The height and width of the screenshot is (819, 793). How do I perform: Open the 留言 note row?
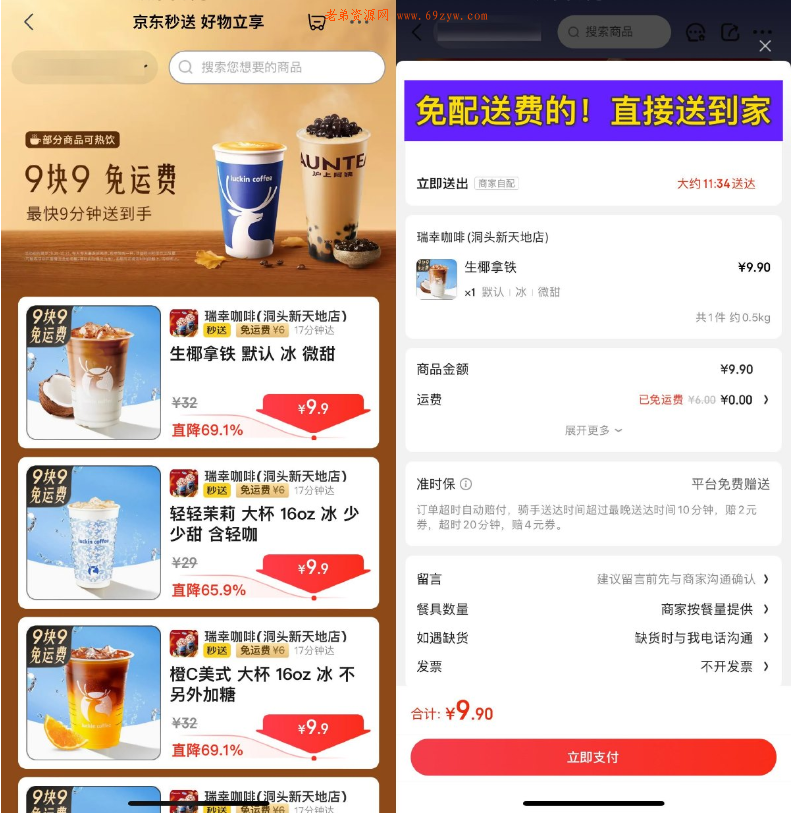click(x=593, y=579)
